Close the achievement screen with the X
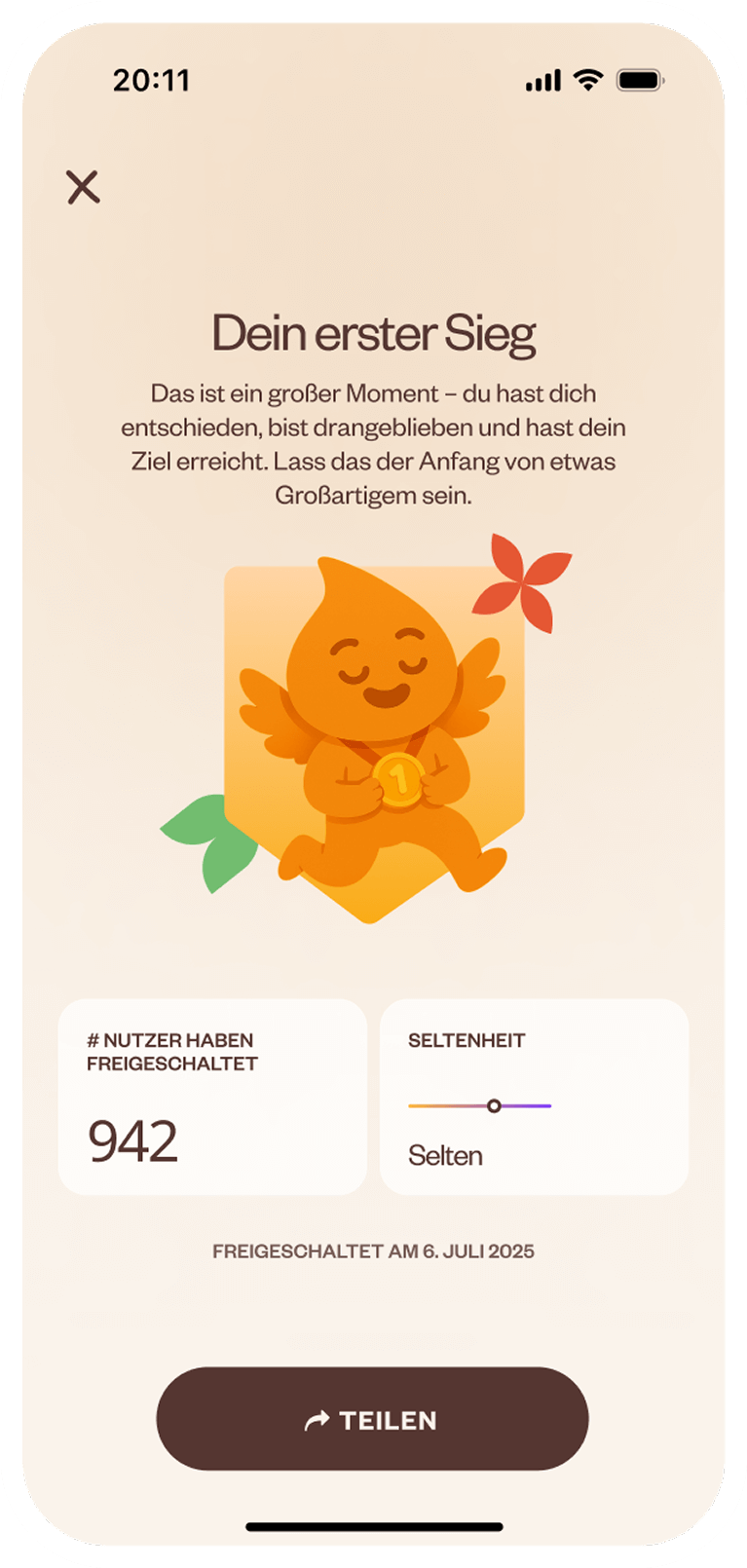The height and width of the screenshot is (1568, 747). click(83, 187)
